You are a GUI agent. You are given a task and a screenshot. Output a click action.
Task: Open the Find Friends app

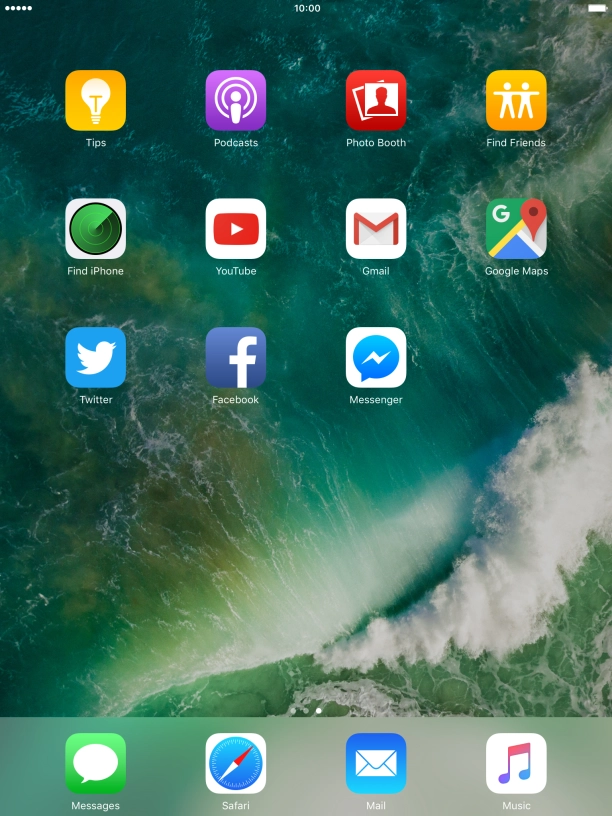click(516, 101)
